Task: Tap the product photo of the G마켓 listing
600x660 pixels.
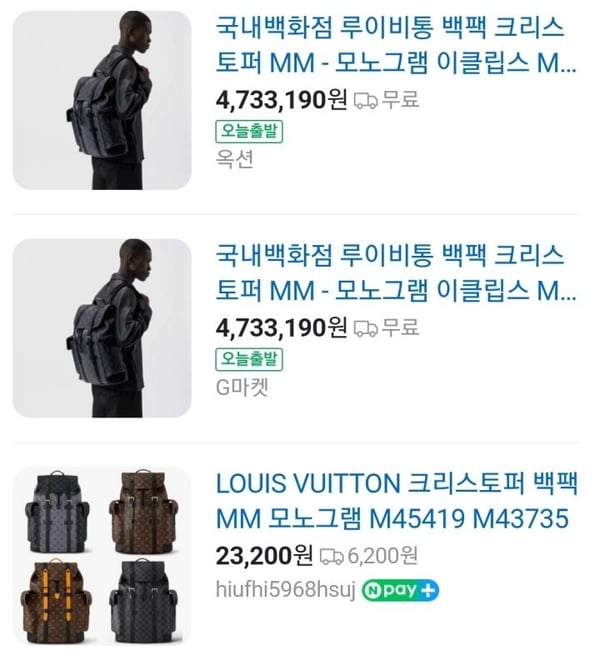Action: click(x=101, y=328)
